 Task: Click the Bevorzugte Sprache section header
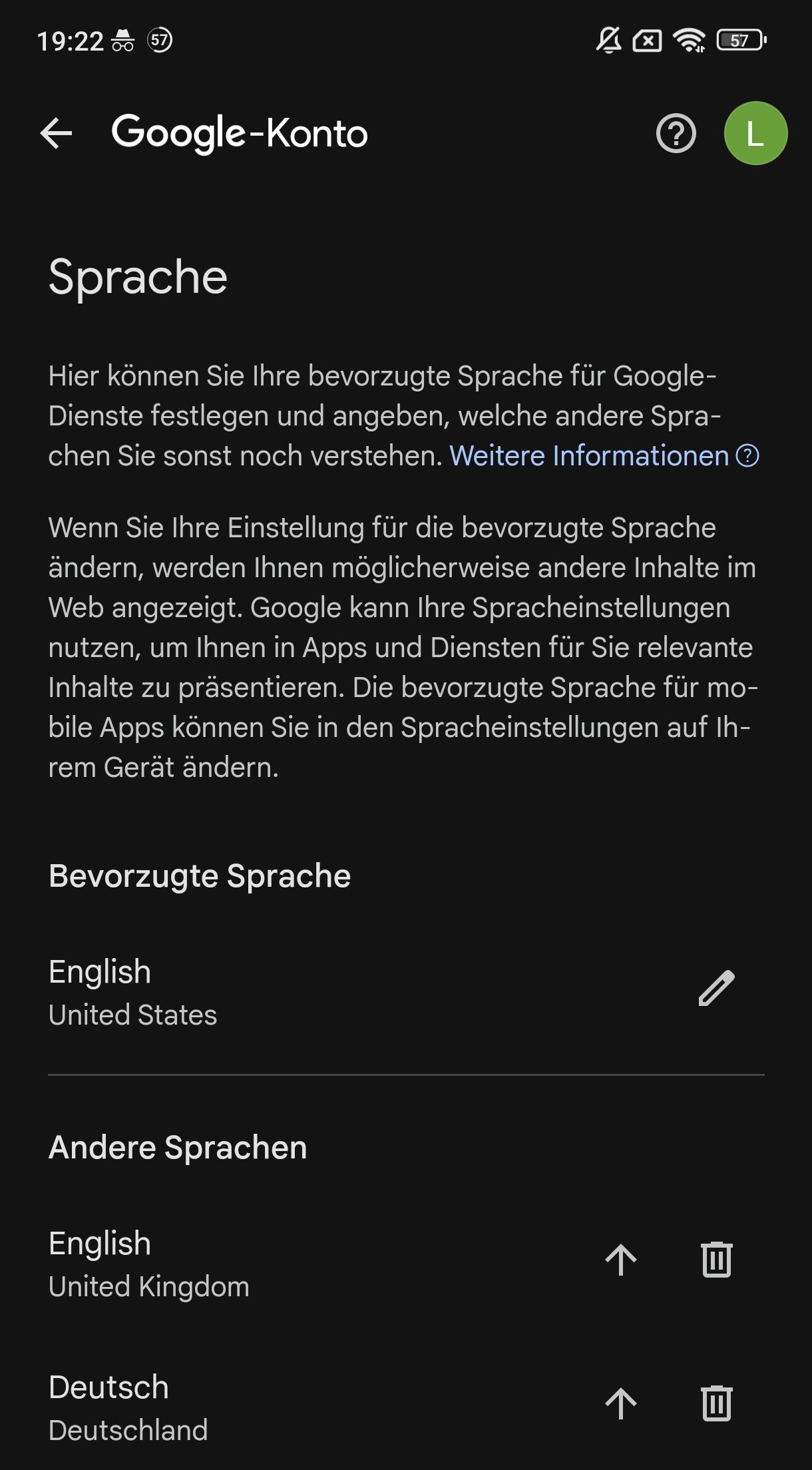[x=199, y=875]
